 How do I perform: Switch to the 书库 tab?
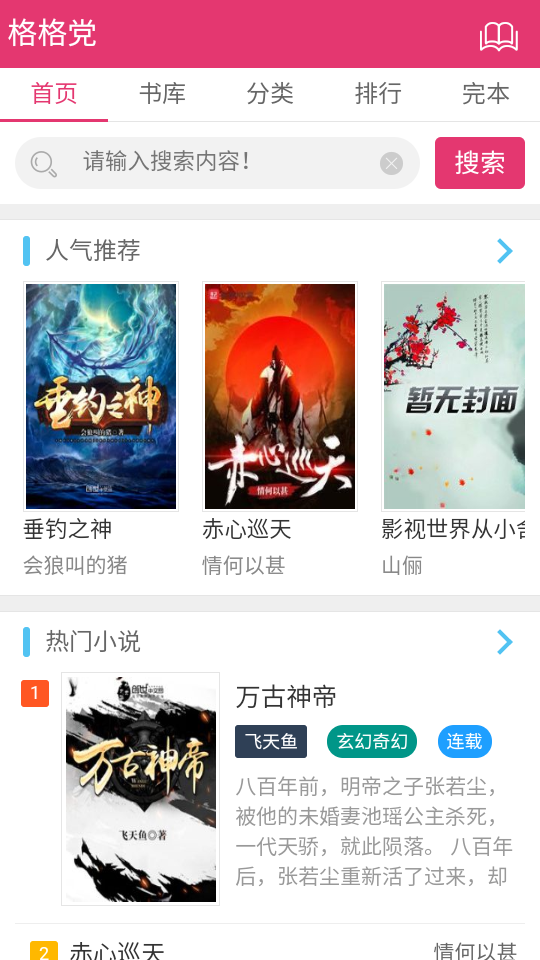pos(162,94)
